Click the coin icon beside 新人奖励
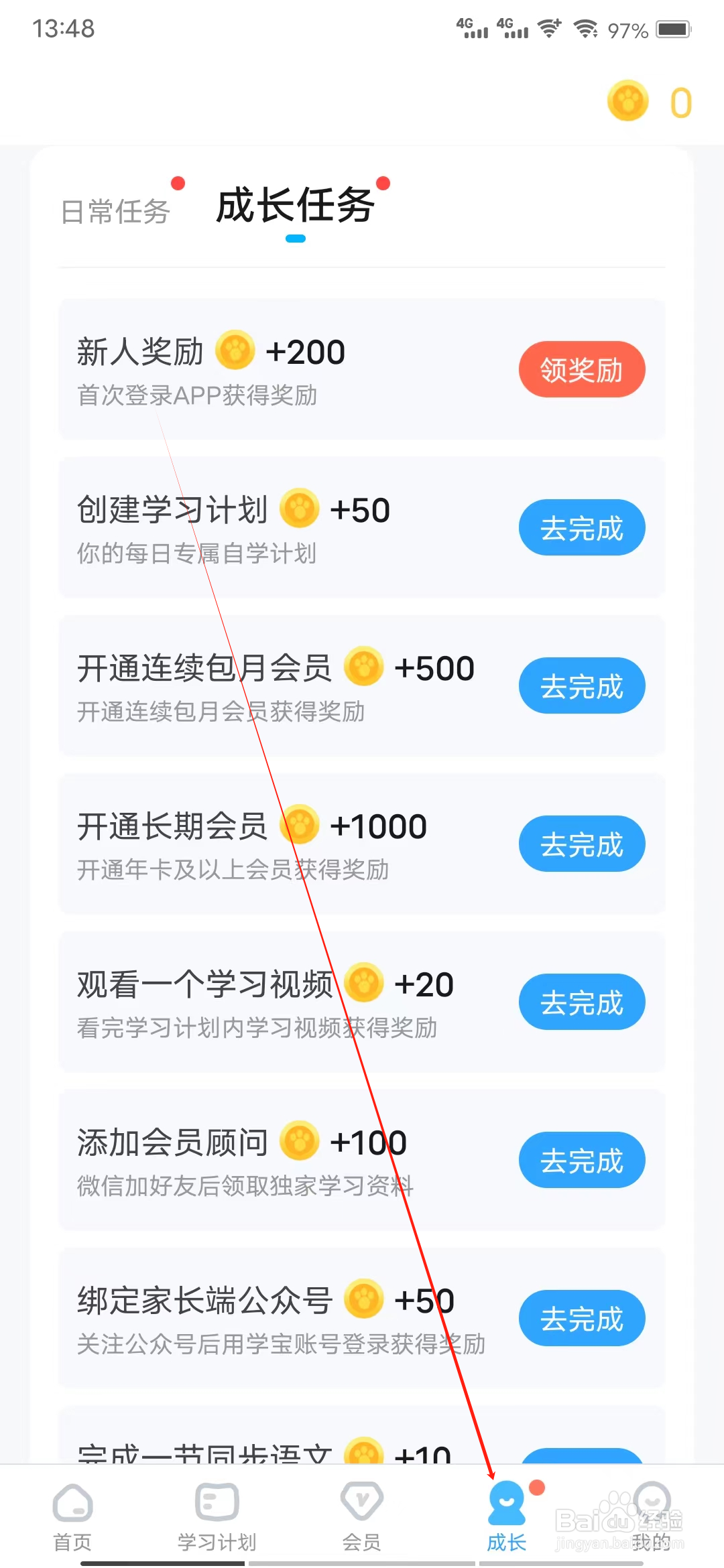 (234, 350)
